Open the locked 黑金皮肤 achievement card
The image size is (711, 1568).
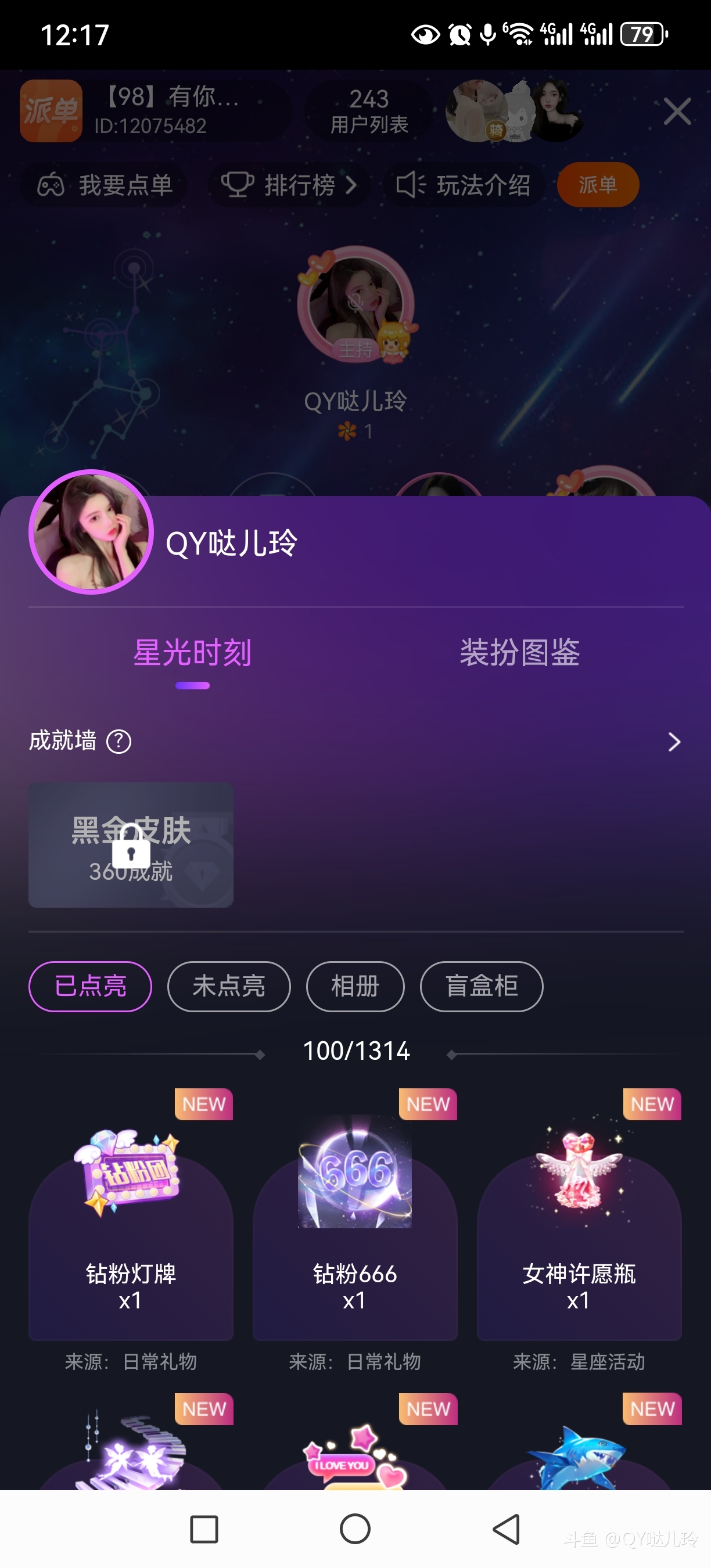pos(131,845)
